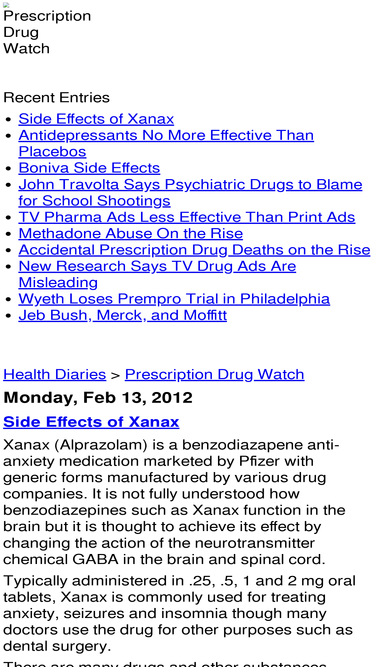Open Antidepressants No More Effective Than Placebos

click(166, 143)
